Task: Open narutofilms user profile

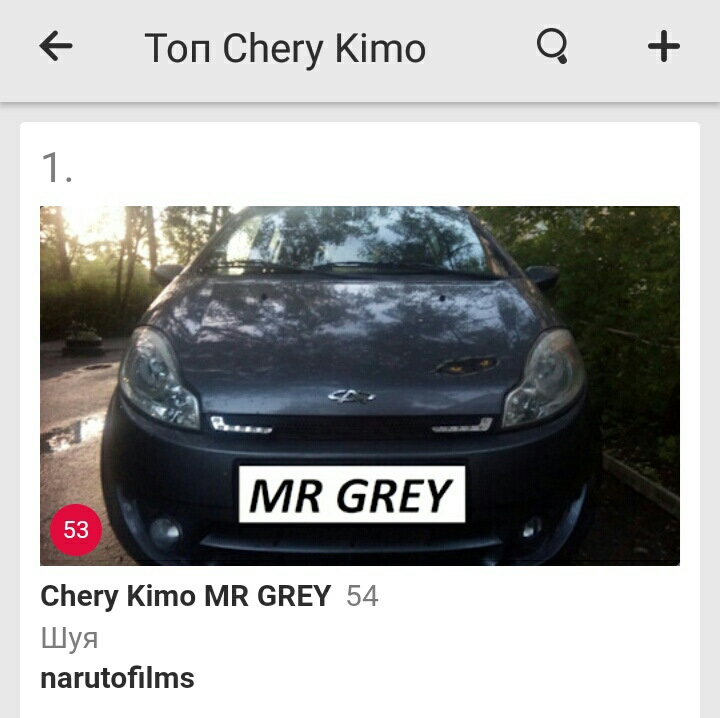Action: point(117,678)
